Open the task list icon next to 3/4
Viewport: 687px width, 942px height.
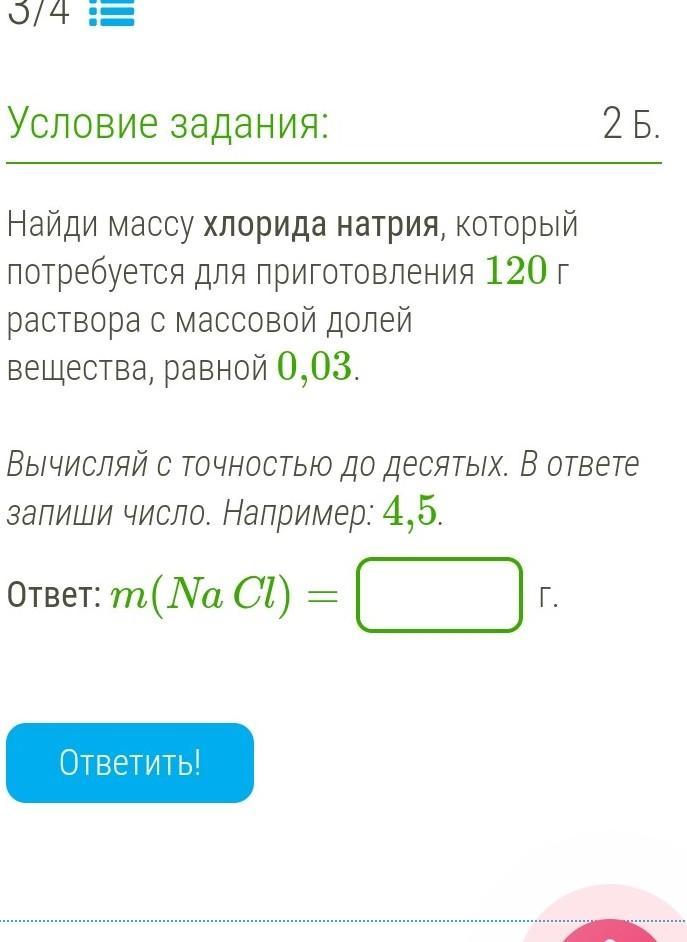click(111, 13)
